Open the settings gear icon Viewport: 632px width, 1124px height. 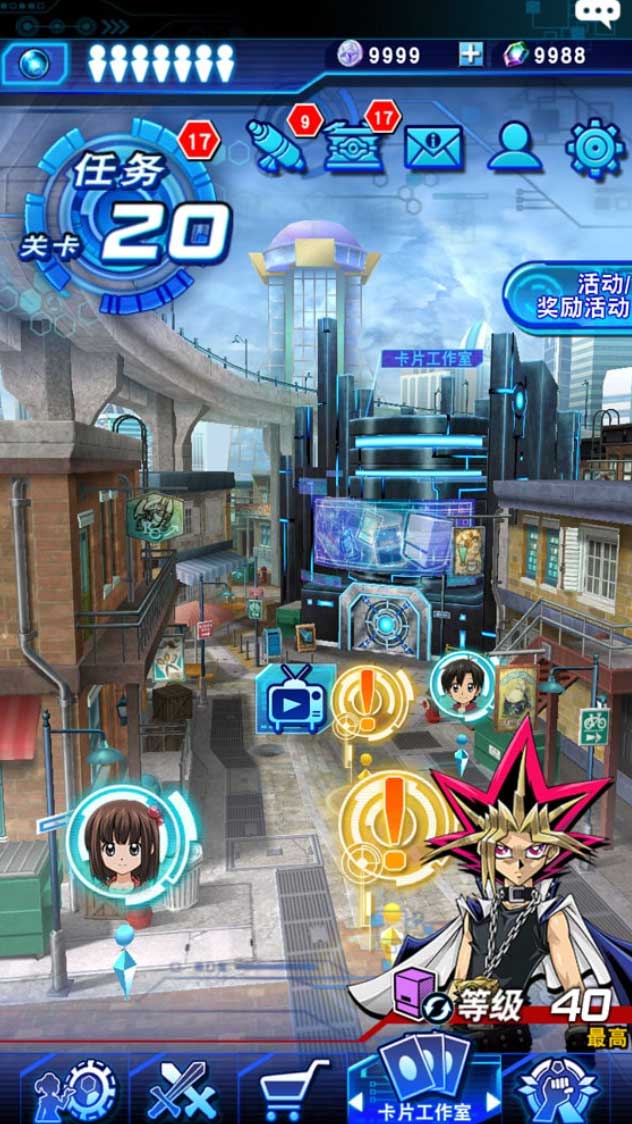[x=595, y=148]
